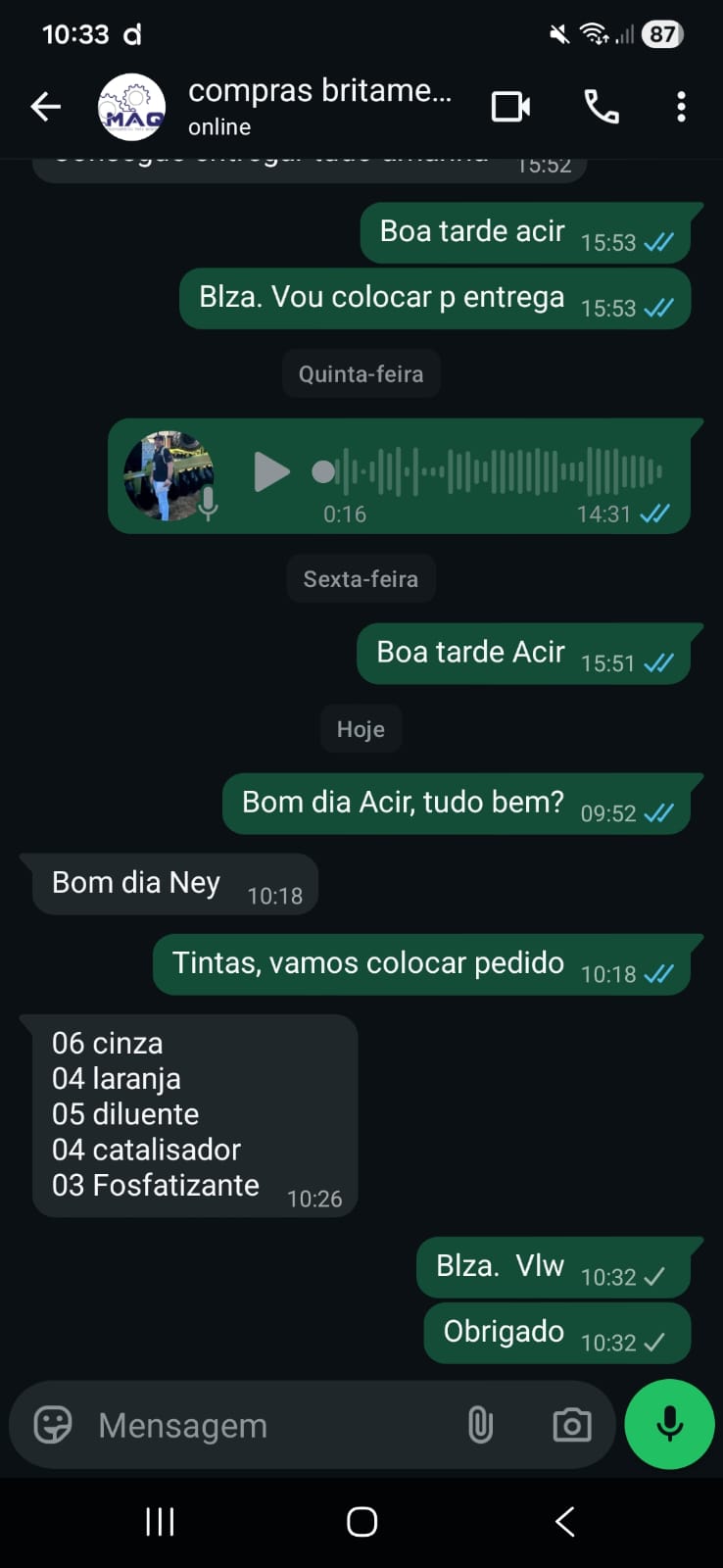The height and width of the screenshot is (1568, 723).
Task: Open the overflow menu
Action: click(681, 107)
